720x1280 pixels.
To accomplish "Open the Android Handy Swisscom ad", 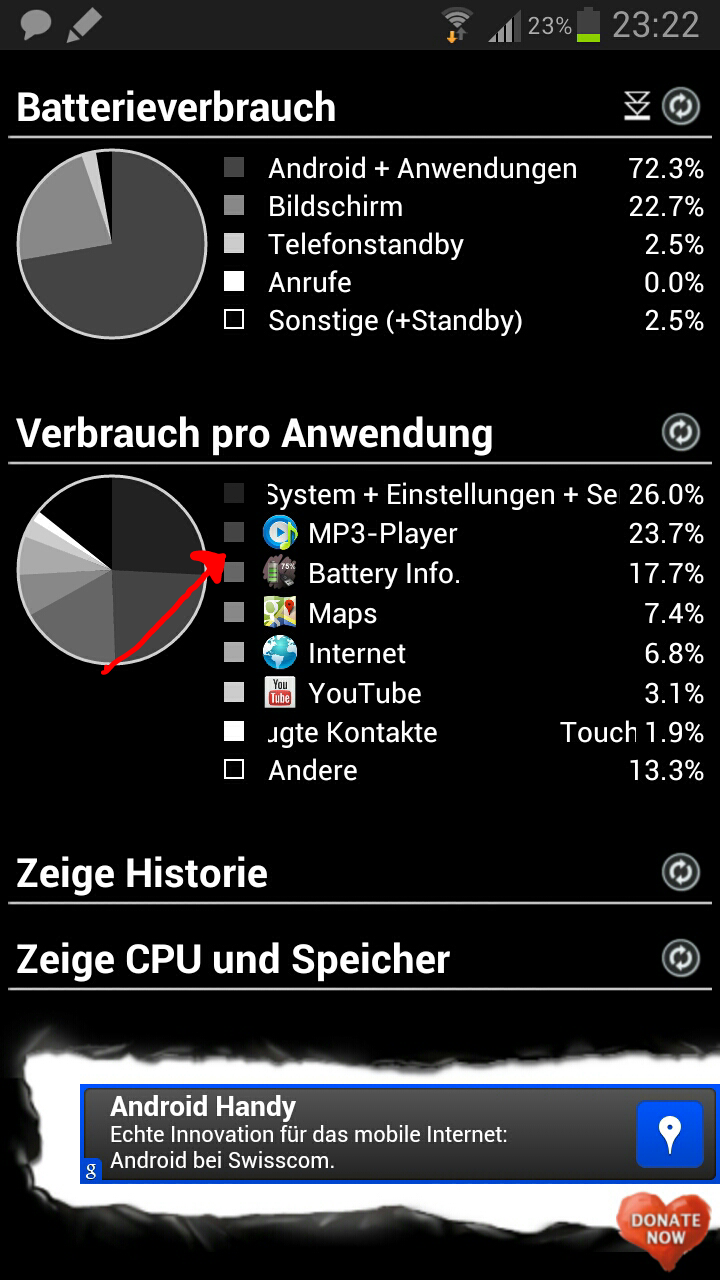I will (399, 1134).
